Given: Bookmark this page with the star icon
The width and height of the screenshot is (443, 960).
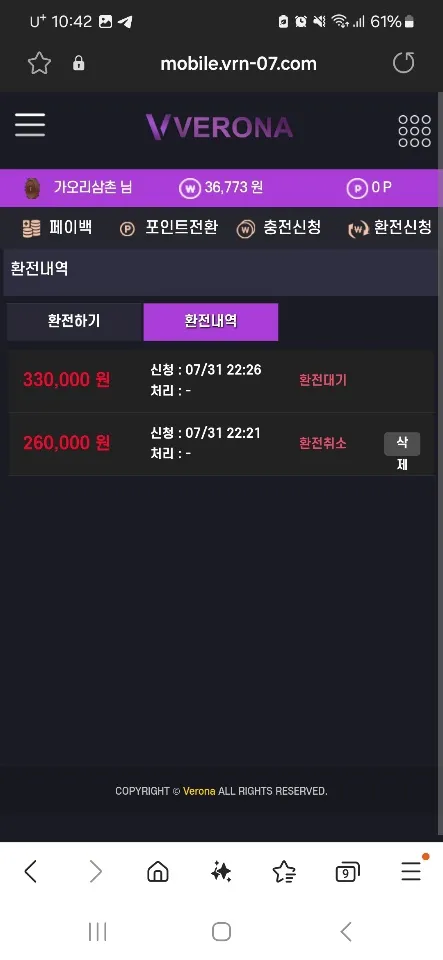Looking at the screenshot, I should [x=39, y=63].
